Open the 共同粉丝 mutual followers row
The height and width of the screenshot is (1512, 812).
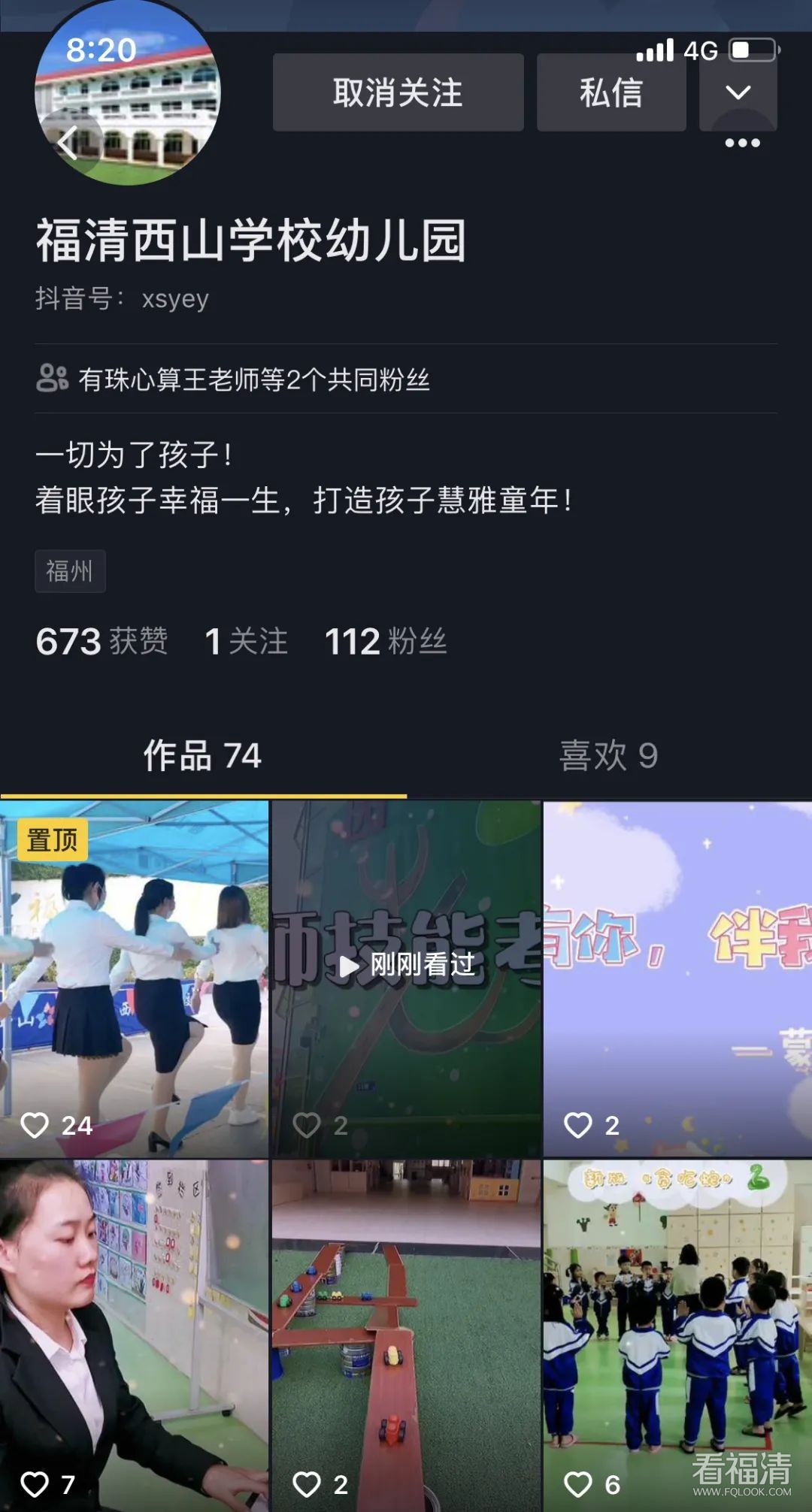pyautogui.click(x=254, y=380)
